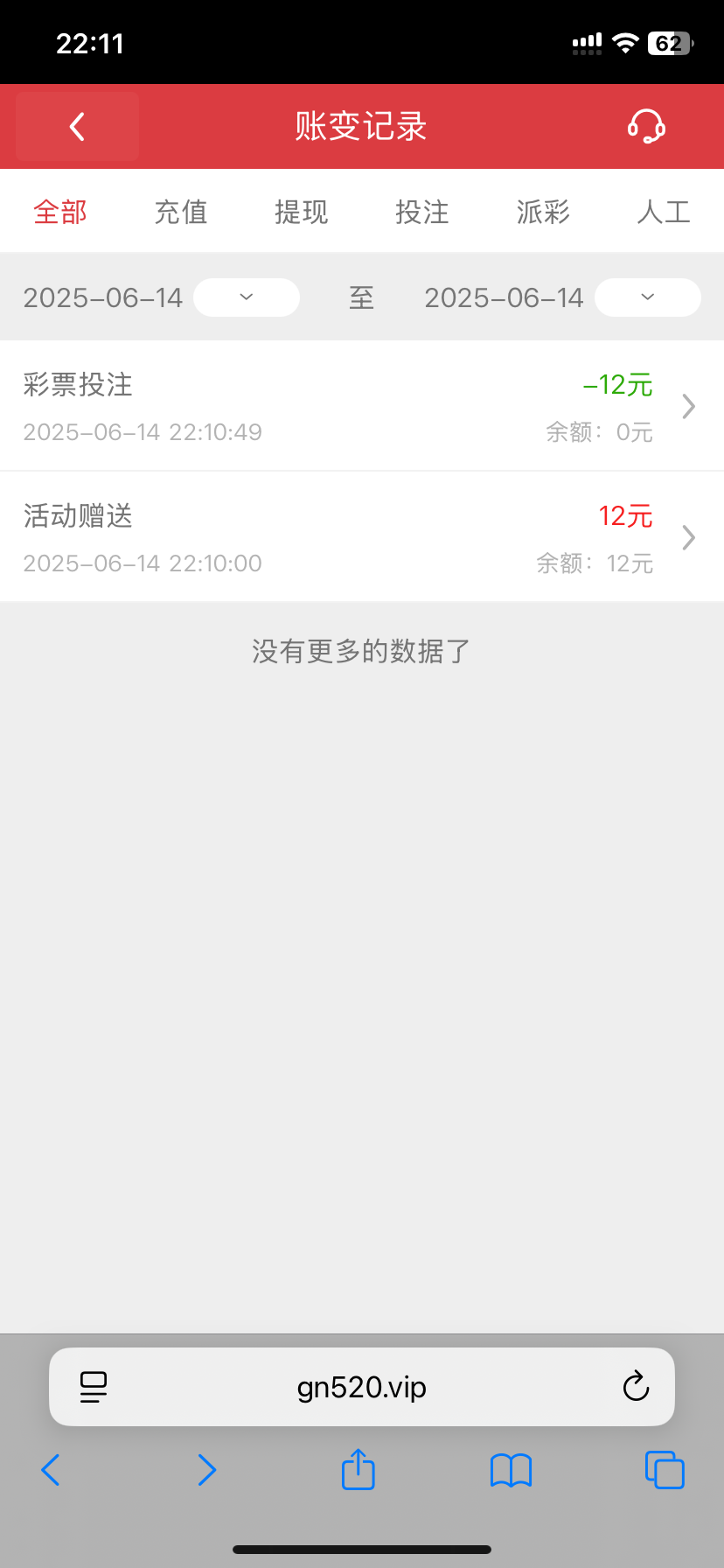Viewport: 724px width, 1568px height.
Task: Tap Safari's back navigation arrow
Action: tap(50, 1470)
